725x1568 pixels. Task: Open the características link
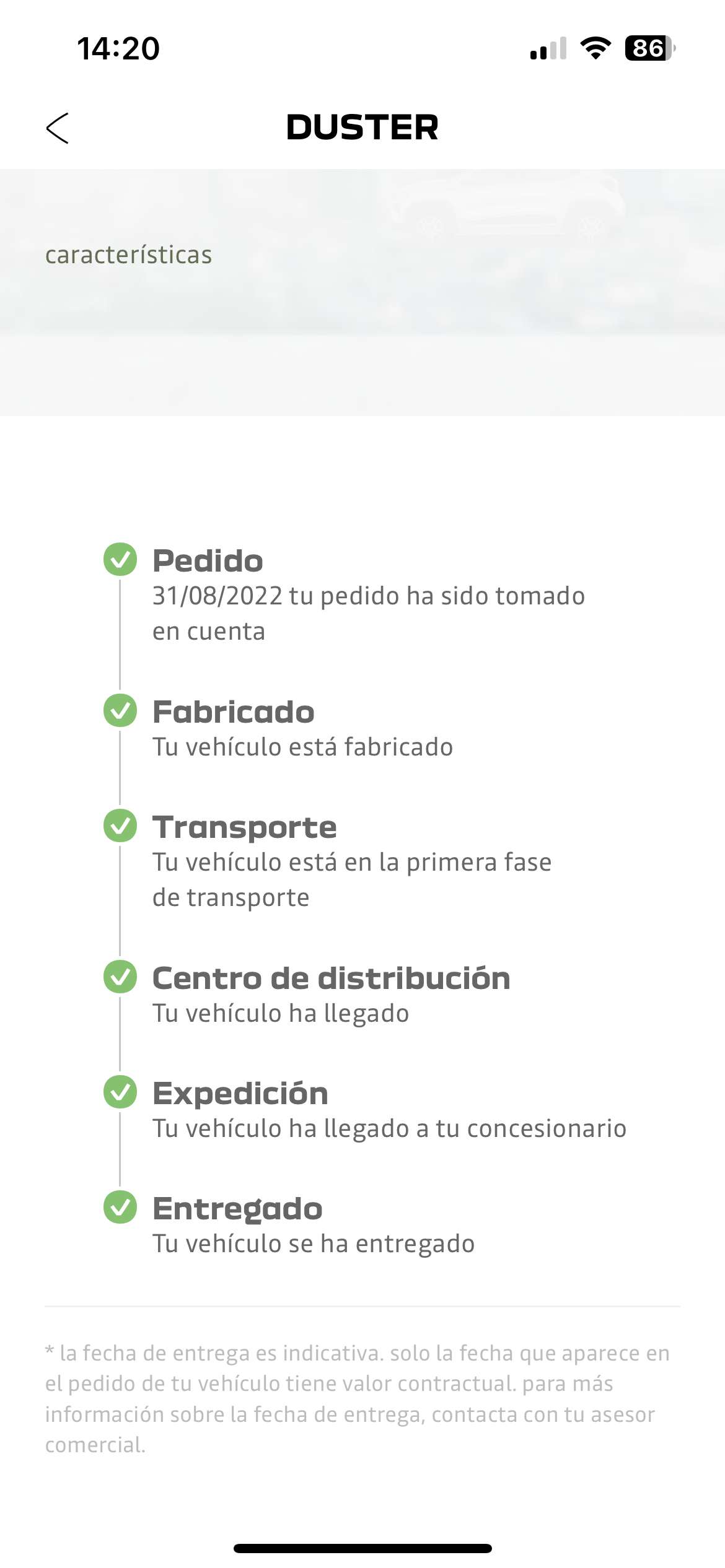coord(128,255)
